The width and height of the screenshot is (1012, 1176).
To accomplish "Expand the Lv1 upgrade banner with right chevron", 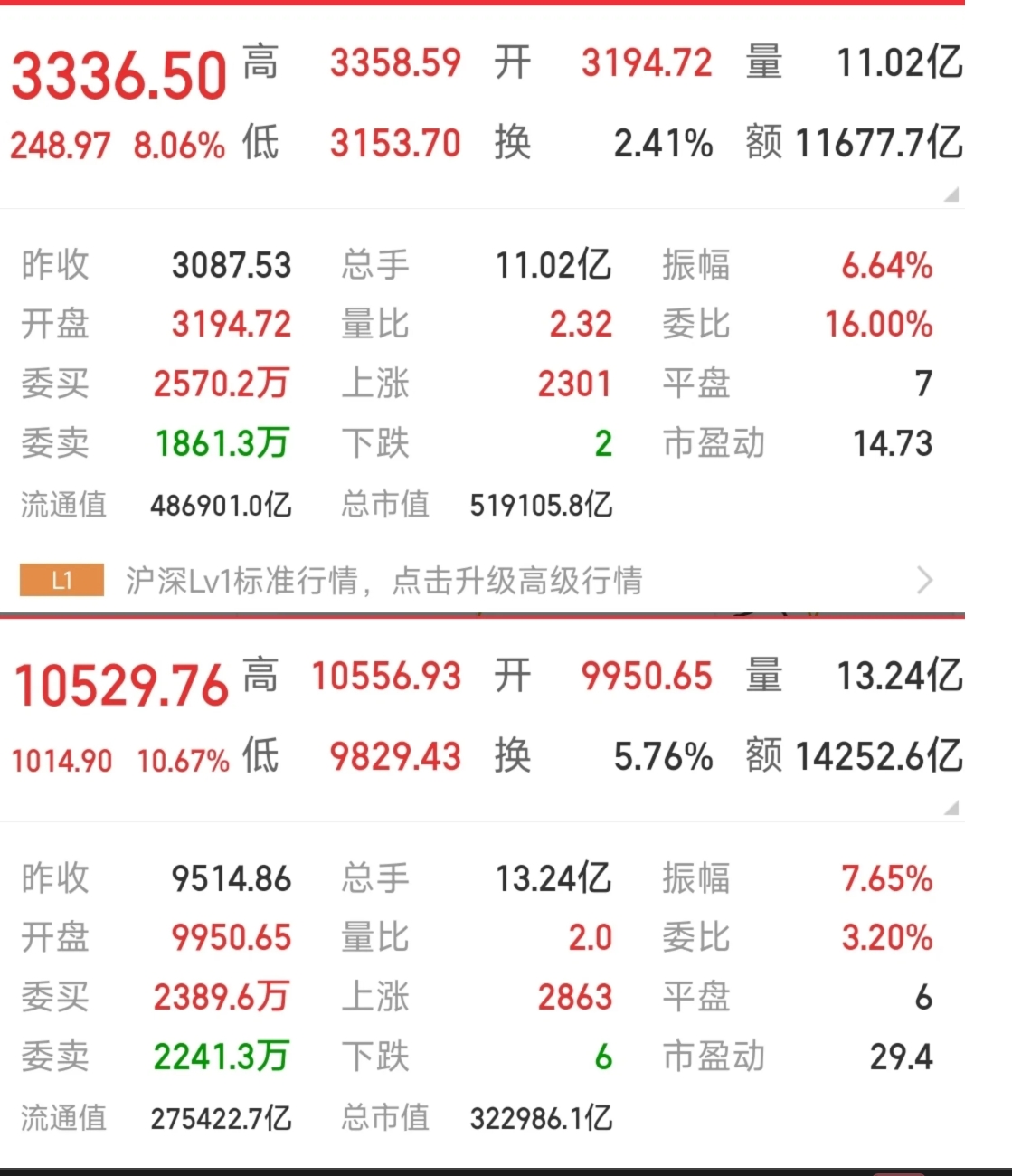I will (923, 580).
